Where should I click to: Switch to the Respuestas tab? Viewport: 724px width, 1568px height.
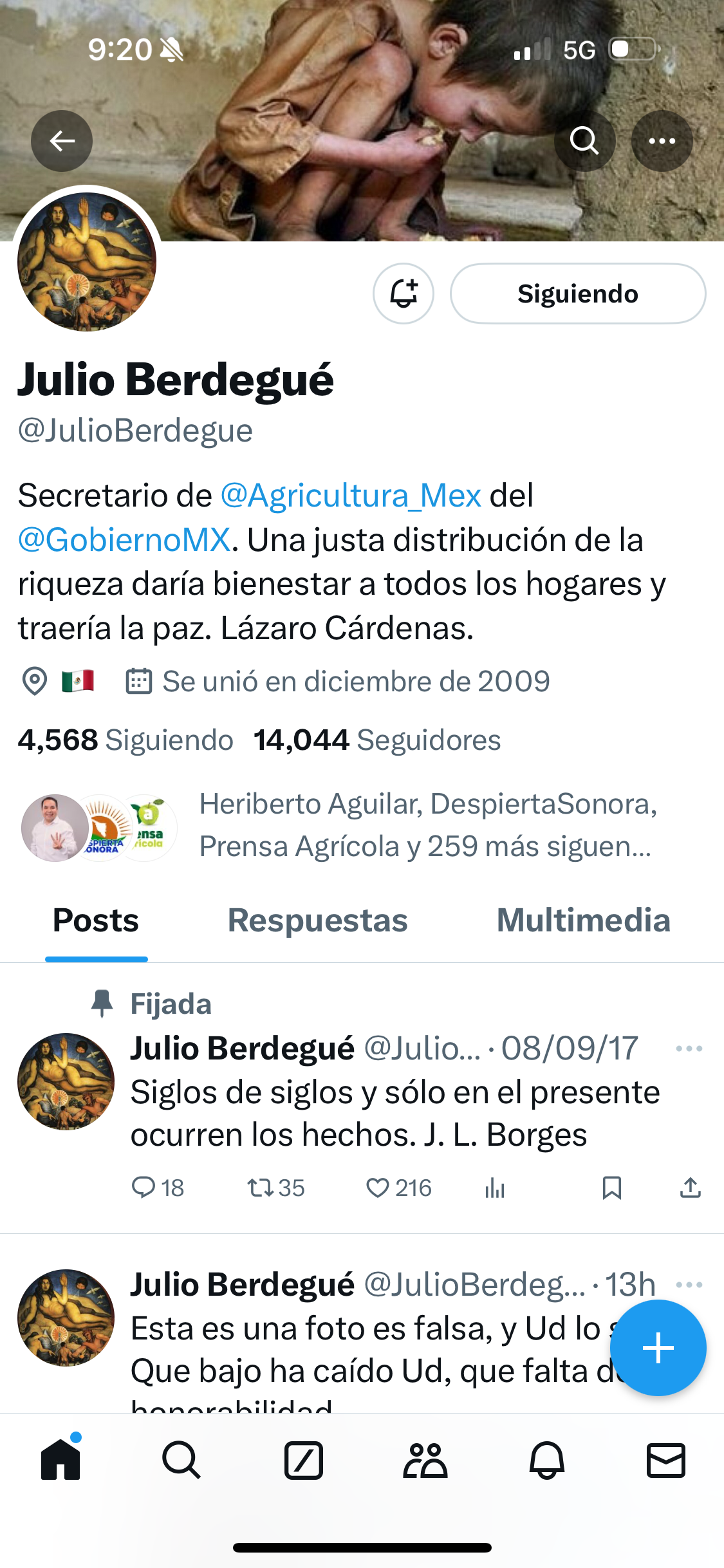coord(317,920)
